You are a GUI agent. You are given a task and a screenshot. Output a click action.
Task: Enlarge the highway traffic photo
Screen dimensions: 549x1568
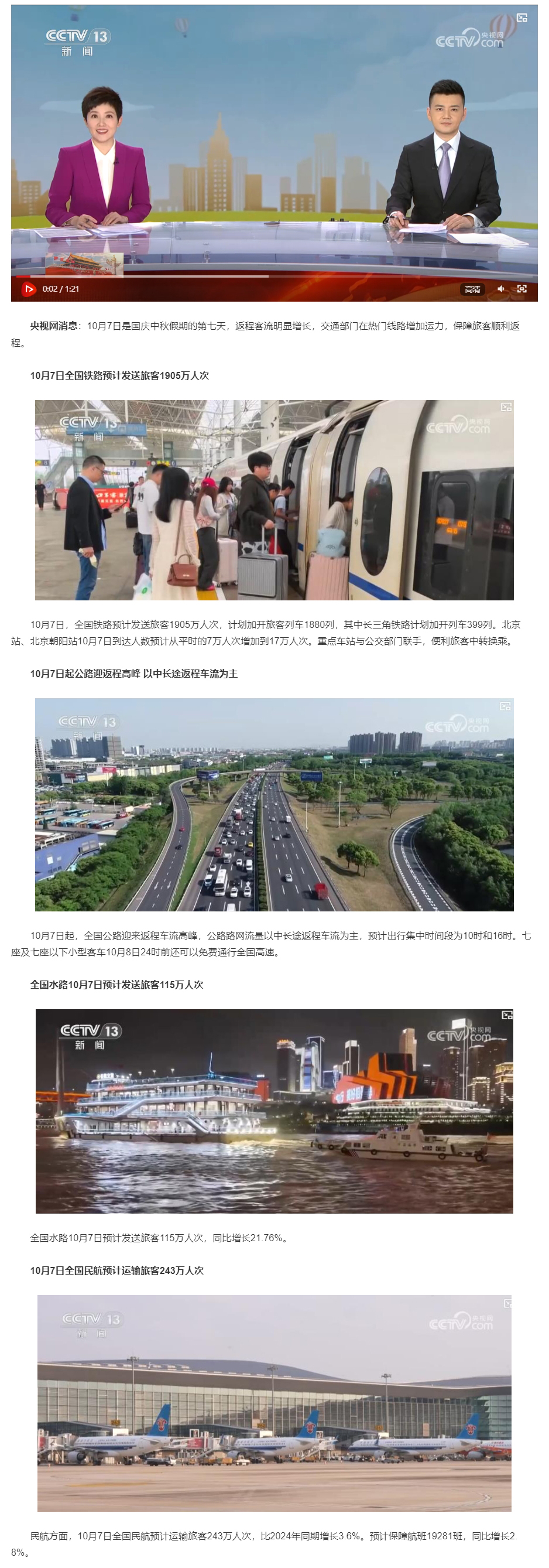pos(505,706)
